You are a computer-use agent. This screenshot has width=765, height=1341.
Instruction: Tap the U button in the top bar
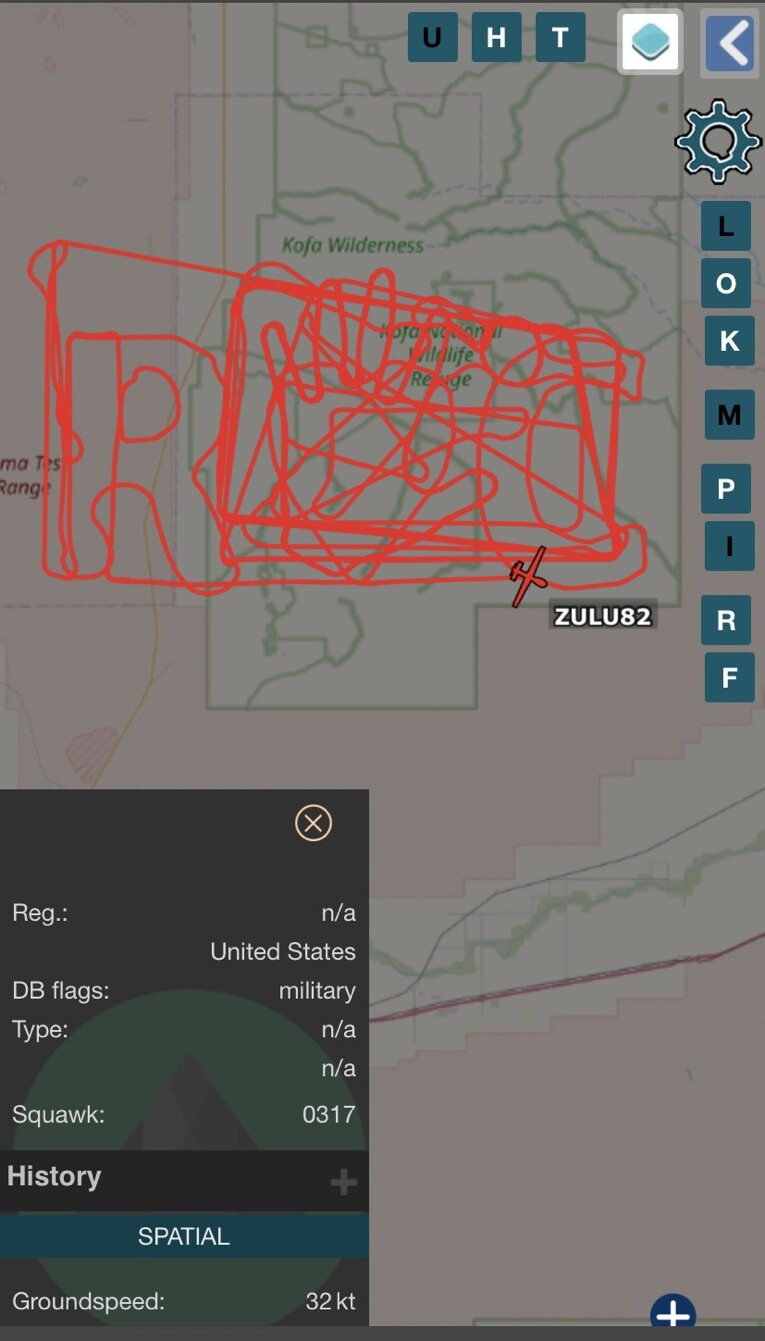pos(432,38)
